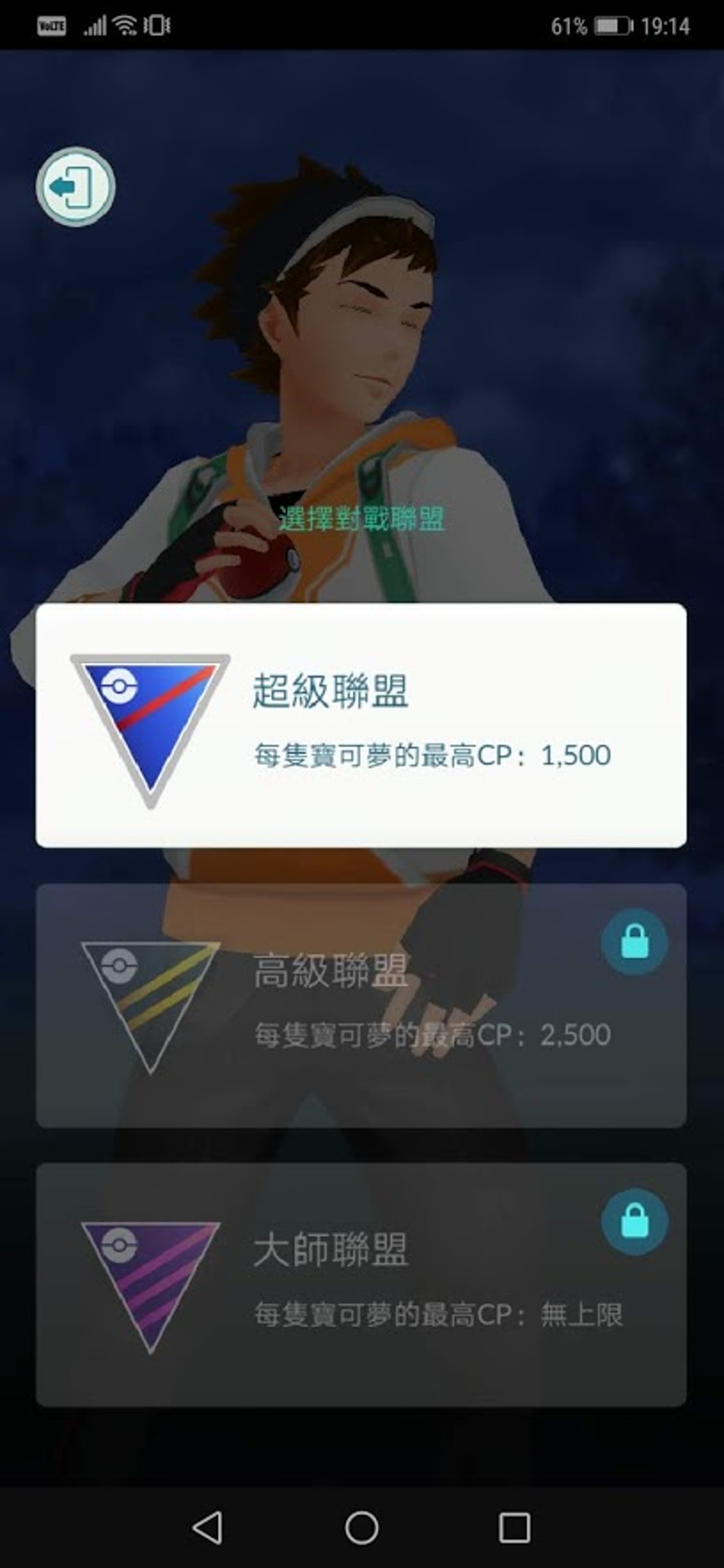Tap the lock icon on 高級聯盟

[x=635, y=942]
